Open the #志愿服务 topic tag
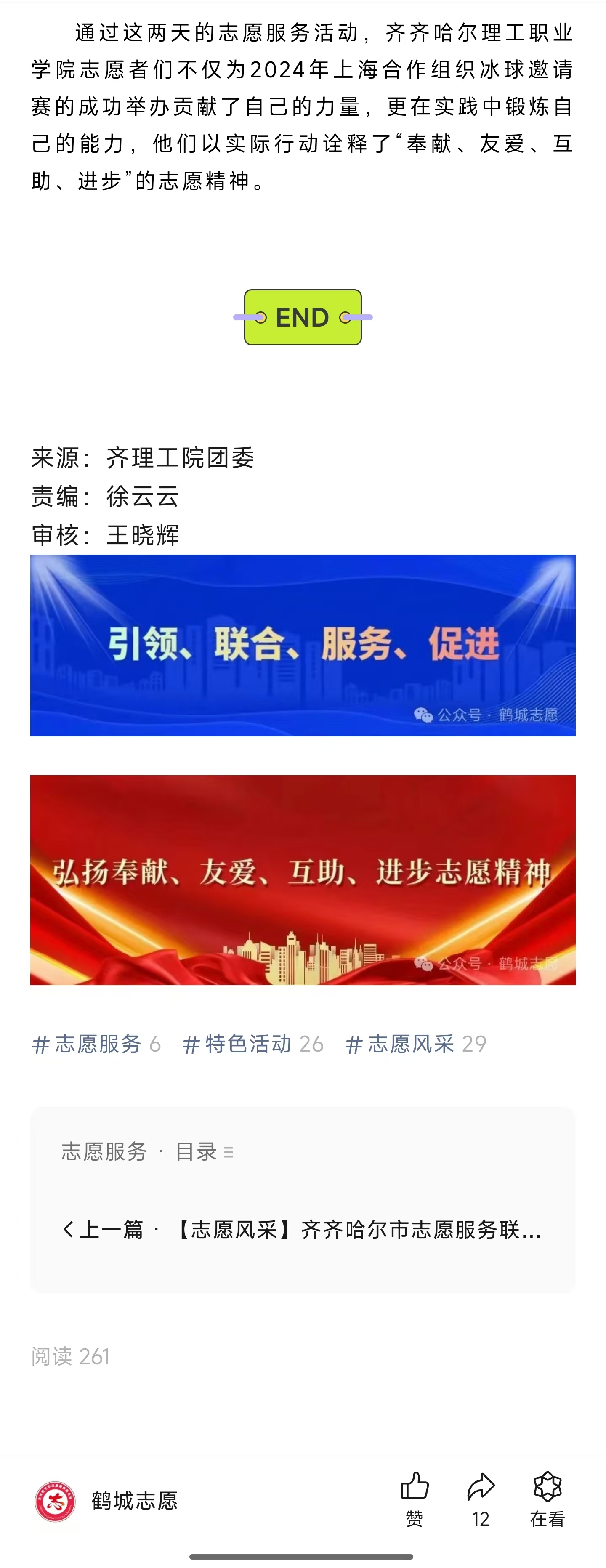The width and height of the screenshot is (606, 1568). [x=96, y=1044]
